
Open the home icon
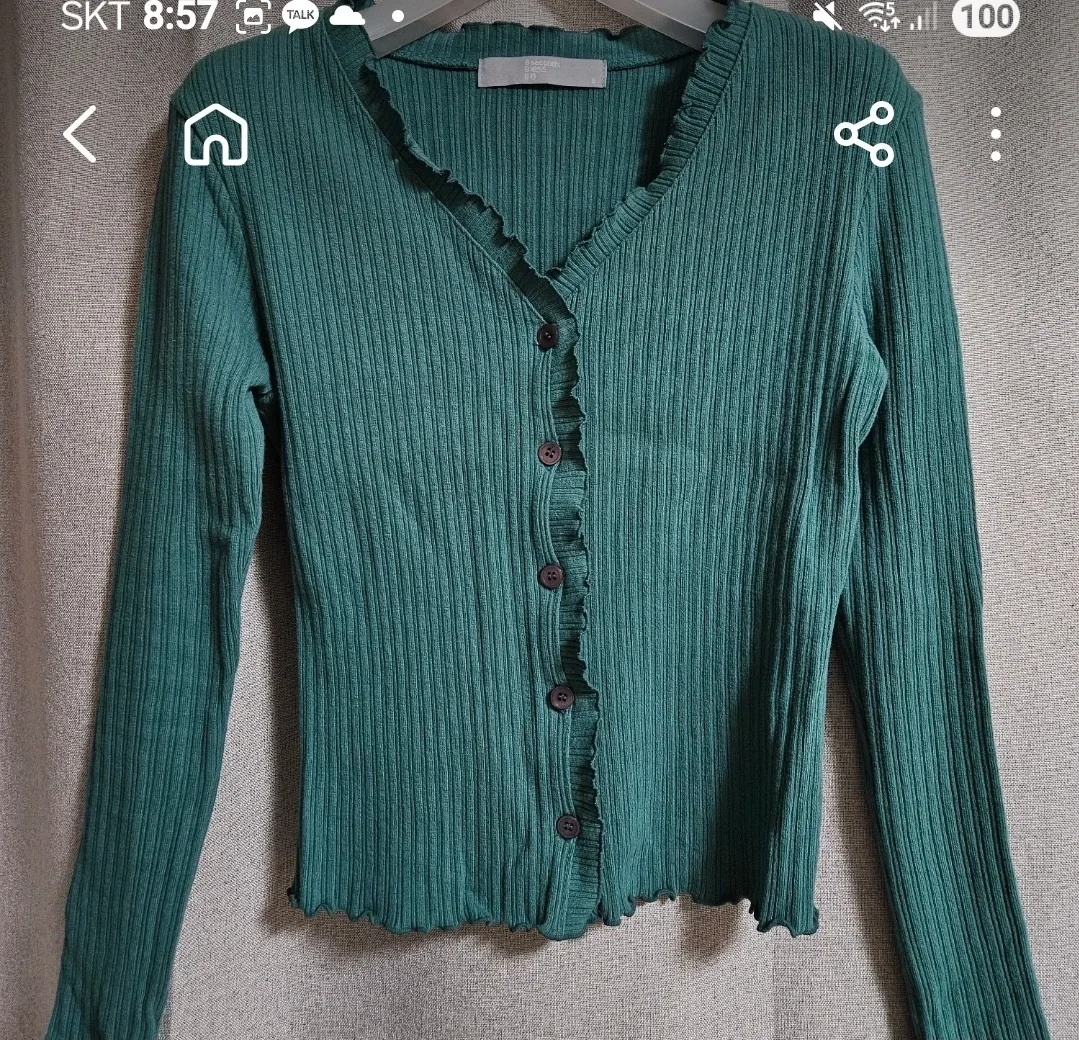[216, 135]
